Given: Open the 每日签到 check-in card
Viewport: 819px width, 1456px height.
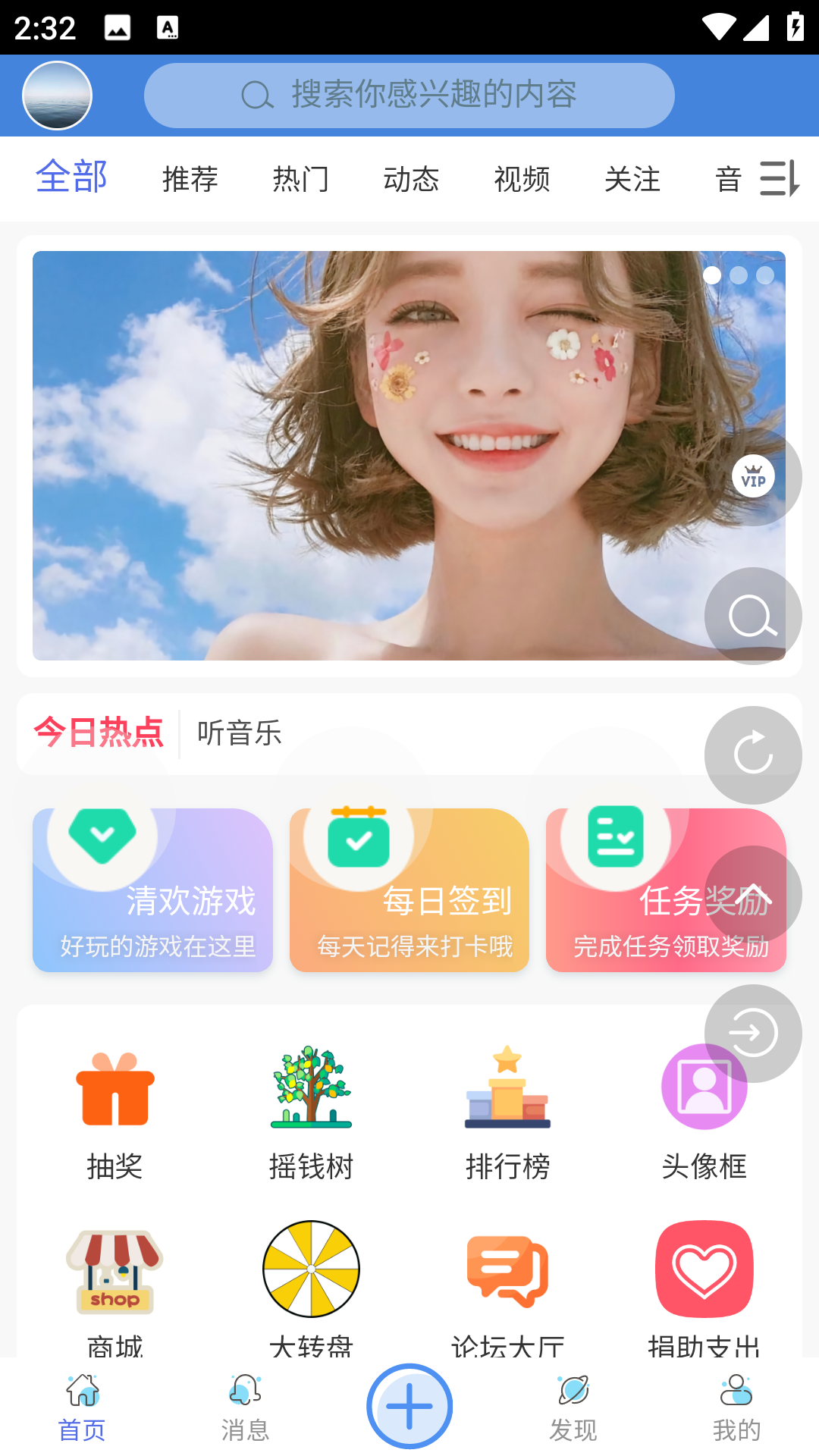Looking at the screenshot, I should 409,890.
